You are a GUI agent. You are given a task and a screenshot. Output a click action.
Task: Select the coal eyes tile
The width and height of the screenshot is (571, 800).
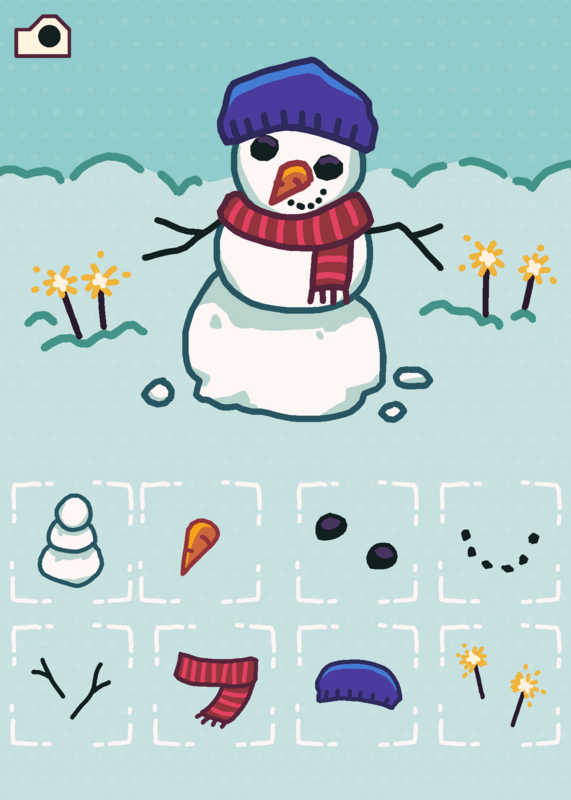pos(357,542)
